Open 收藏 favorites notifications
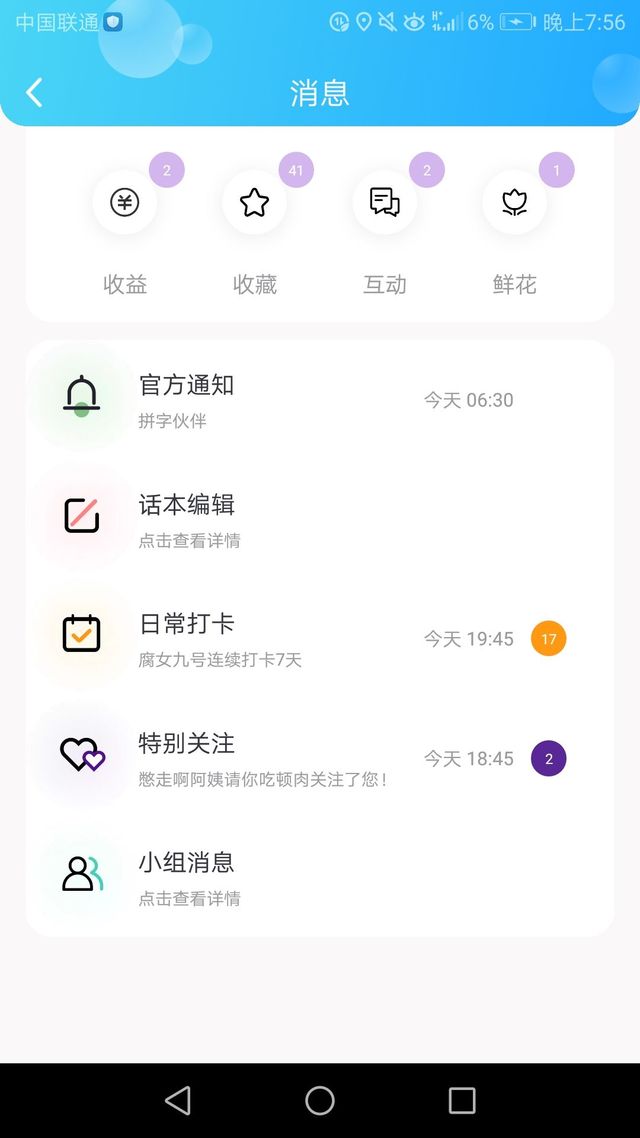Viewport: 640px width, 1138px height. (x=255, y=232)
